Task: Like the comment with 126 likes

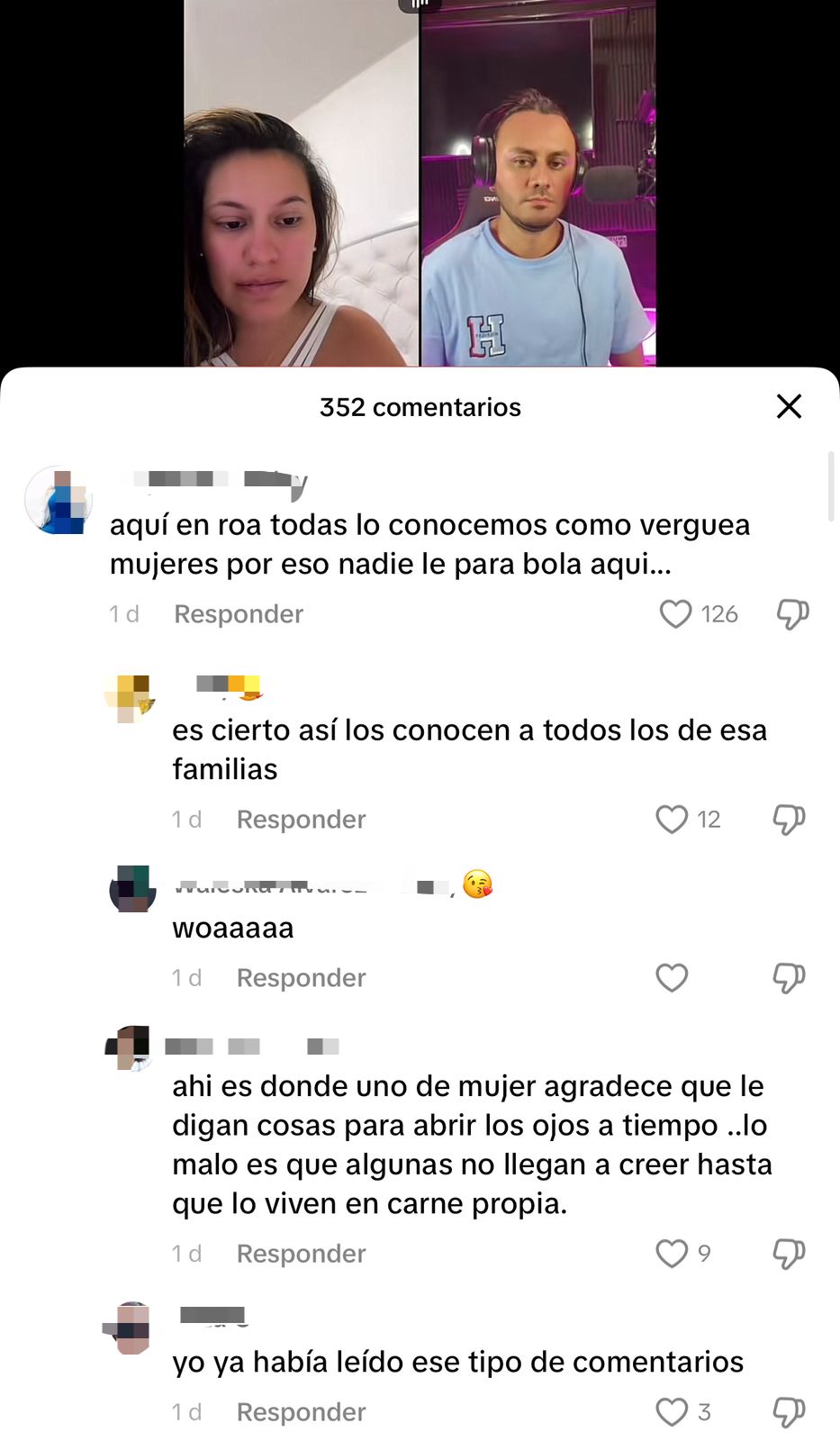Action: [675, 614]
